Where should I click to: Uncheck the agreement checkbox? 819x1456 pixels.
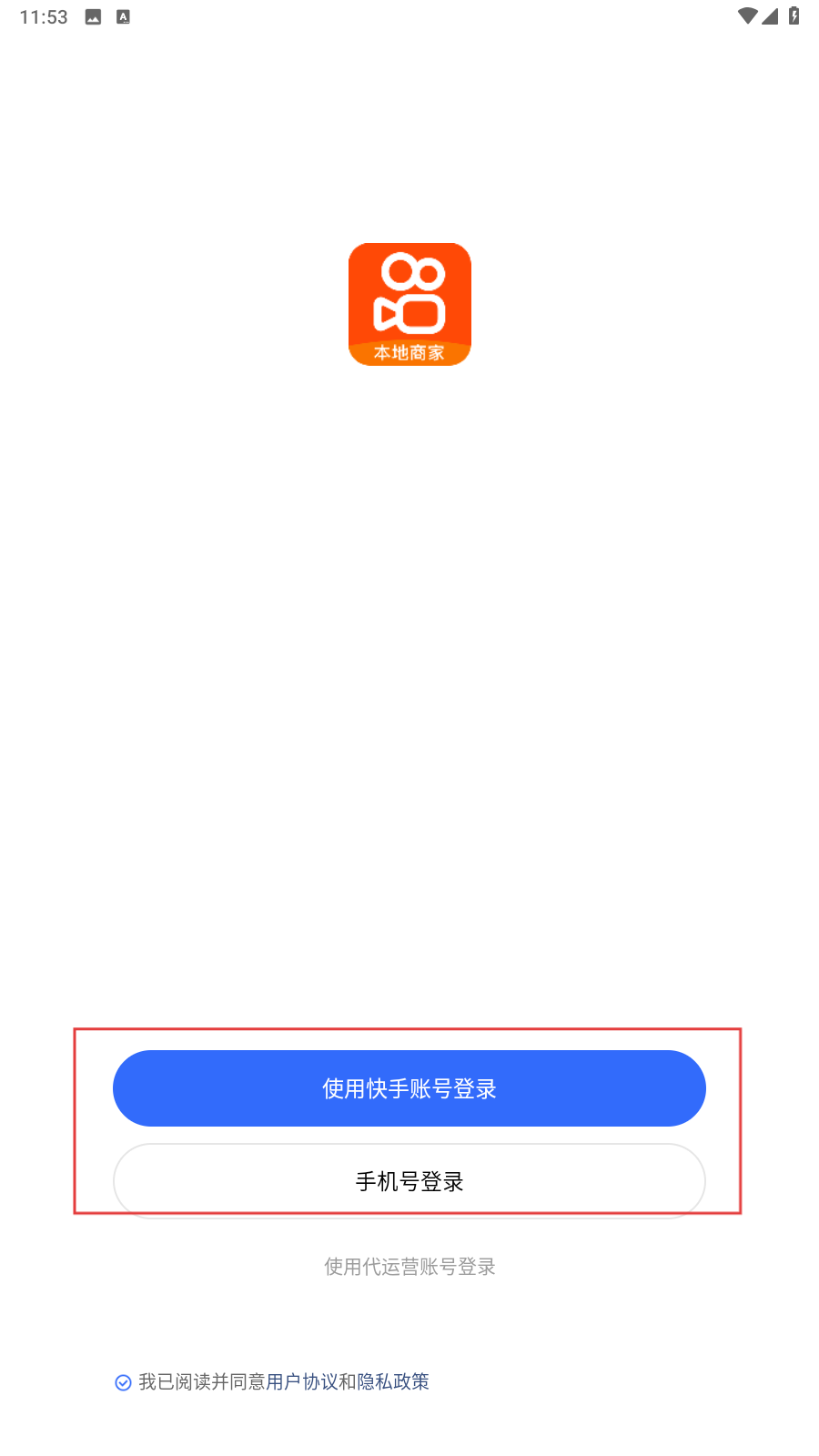click(123, 1382)
